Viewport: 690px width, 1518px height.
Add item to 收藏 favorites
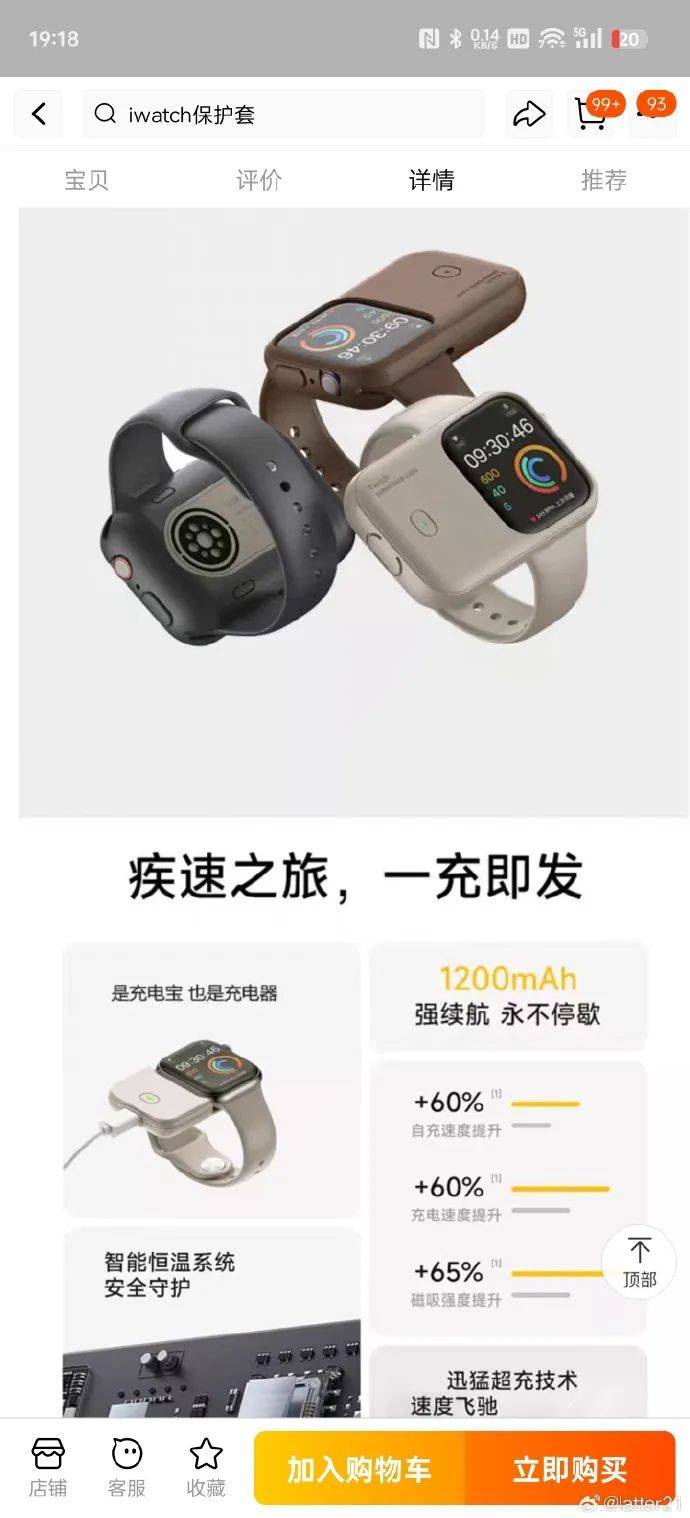(206, 1467)
